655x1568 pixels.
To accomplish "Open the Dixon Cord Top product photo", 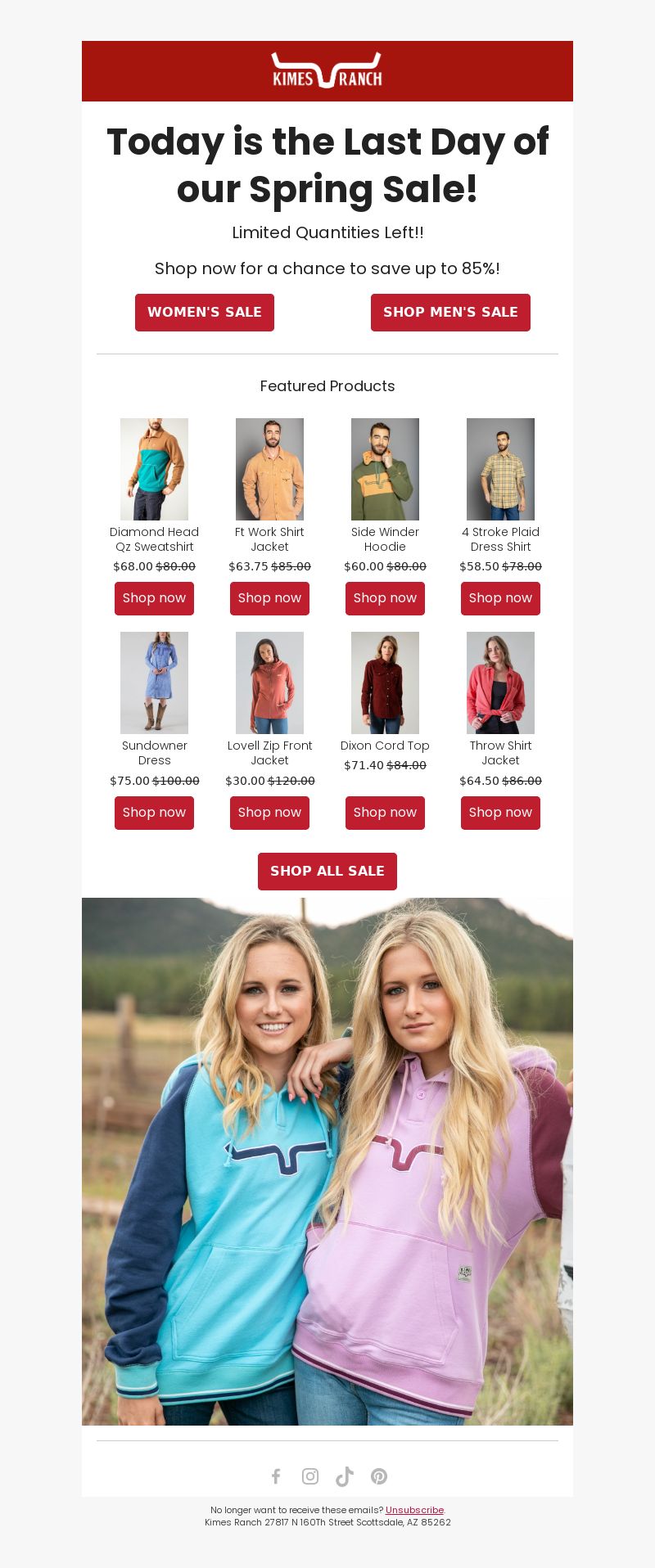I will (x=385, y=683).
